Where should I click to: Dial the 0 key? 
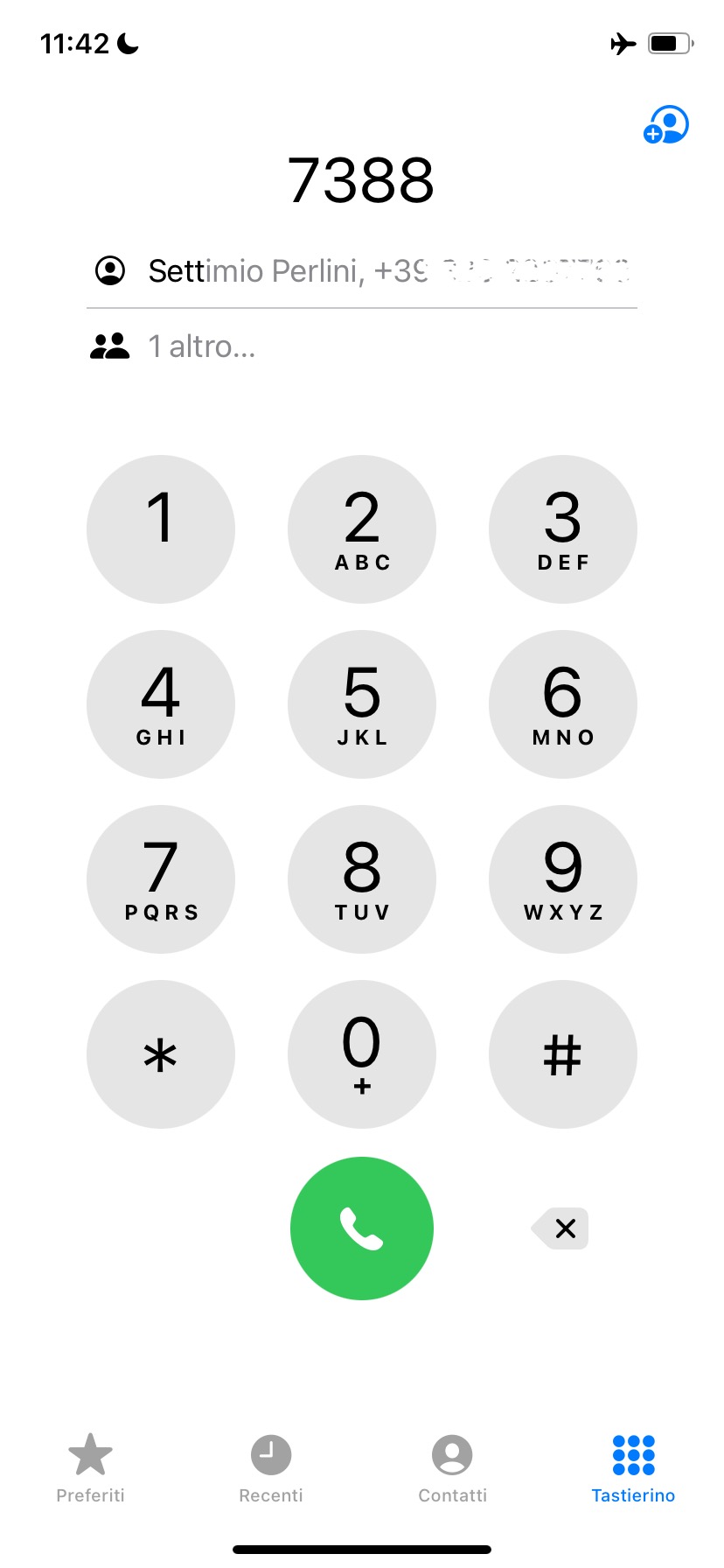click(x=362, y=1054)
